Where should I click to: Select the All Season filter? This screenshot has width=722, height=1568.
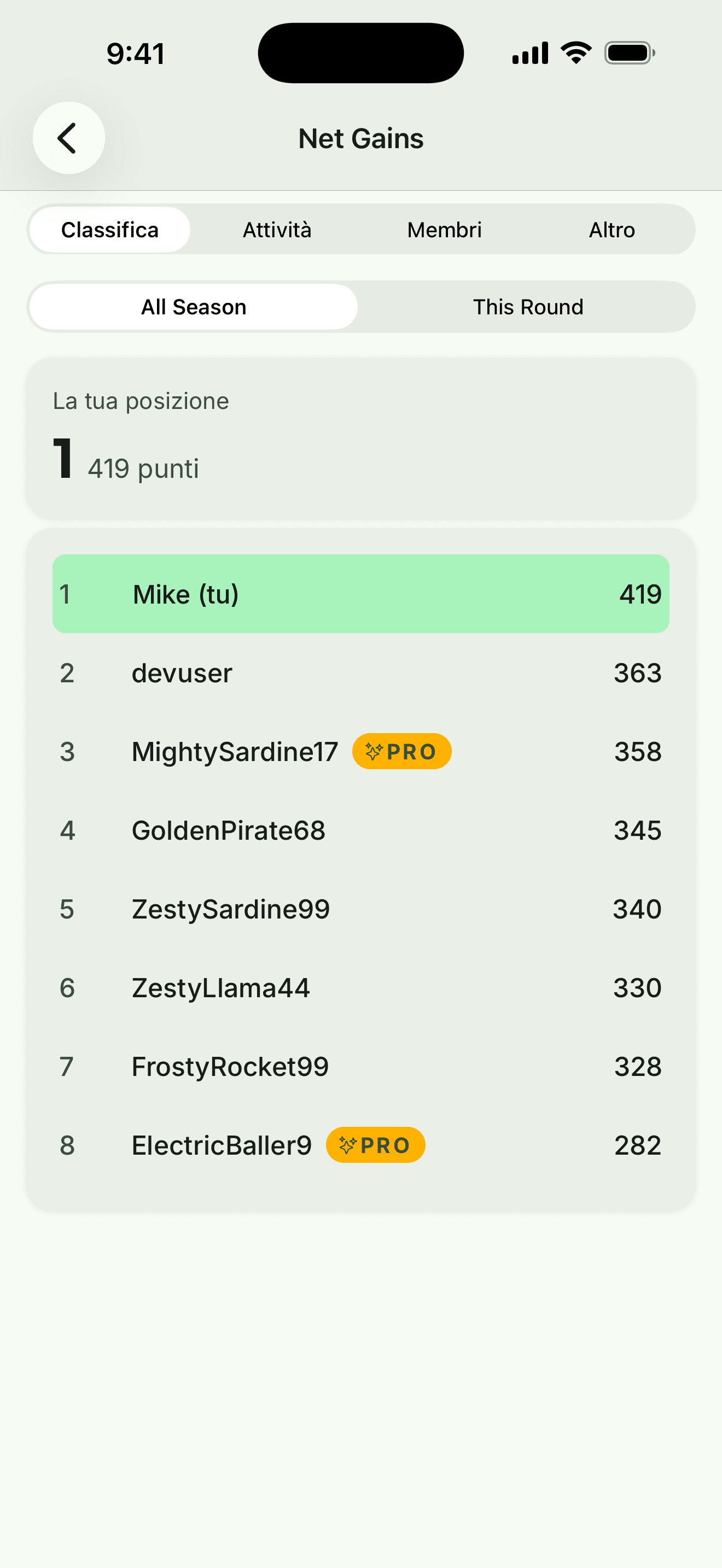pyautogui.click(x=194, y=307)
